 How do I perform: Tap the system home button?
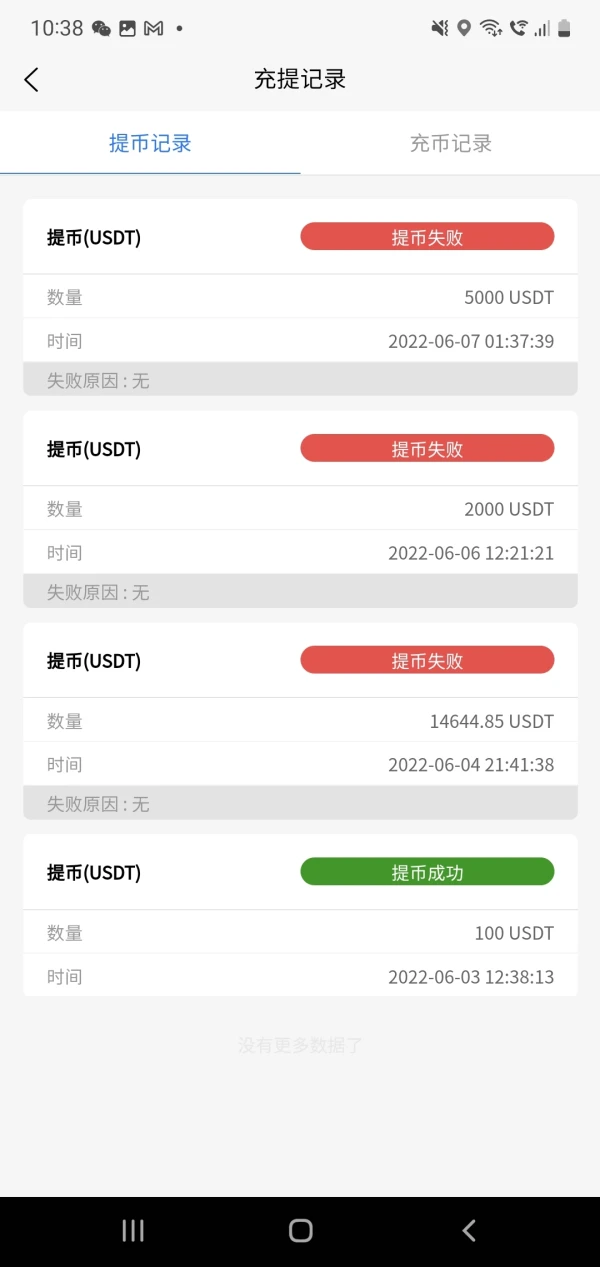(x=300, y=1231)
